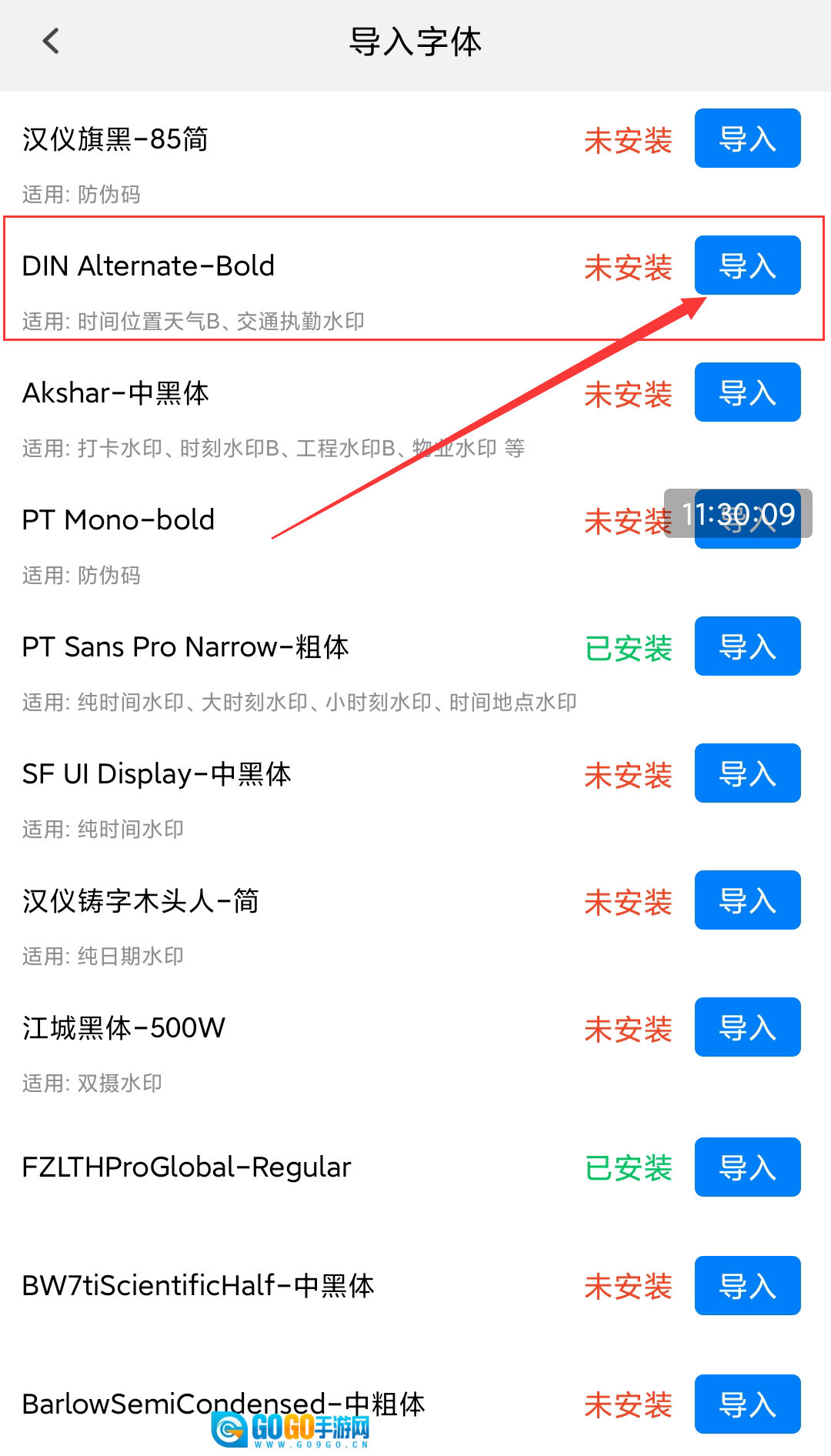
Task: Re-import PT Sans Pro Narrow-粗体
Action: pos(747,646)
